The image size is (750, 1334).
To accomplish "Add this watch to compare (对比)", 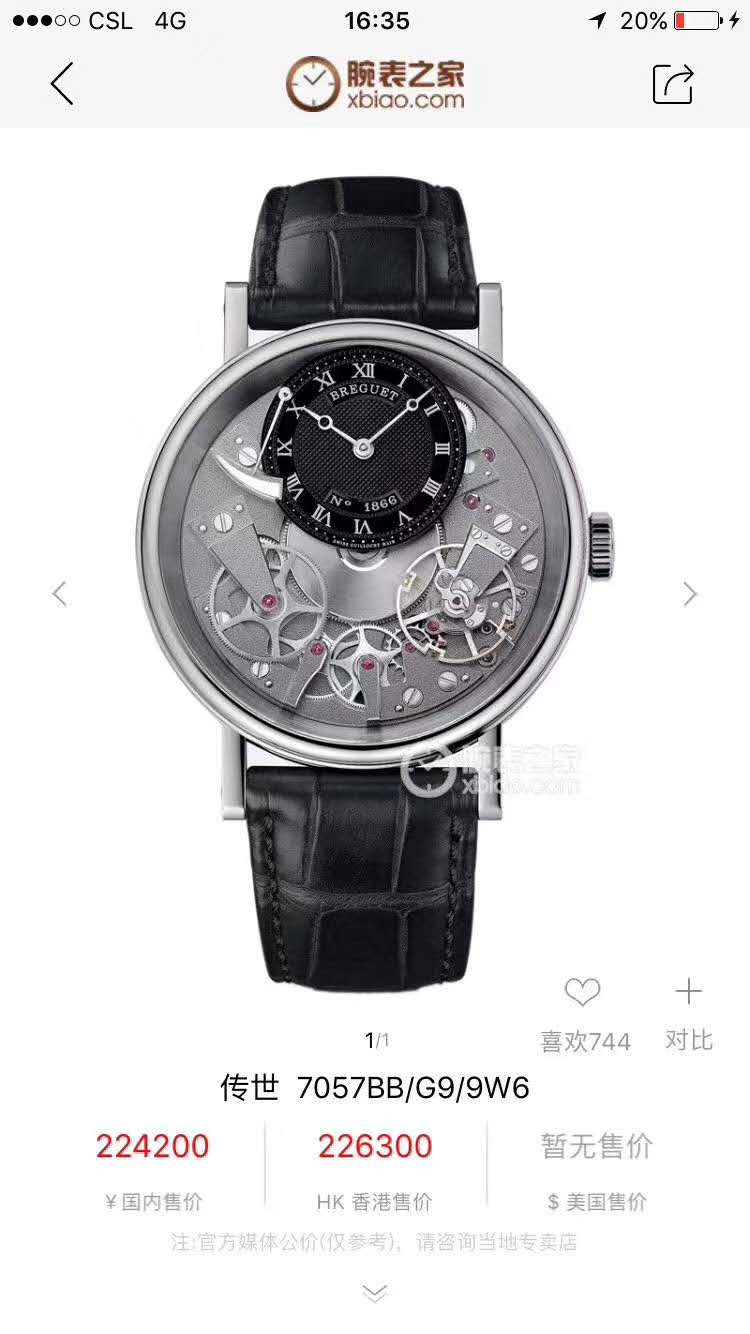I will coord(688,993).
